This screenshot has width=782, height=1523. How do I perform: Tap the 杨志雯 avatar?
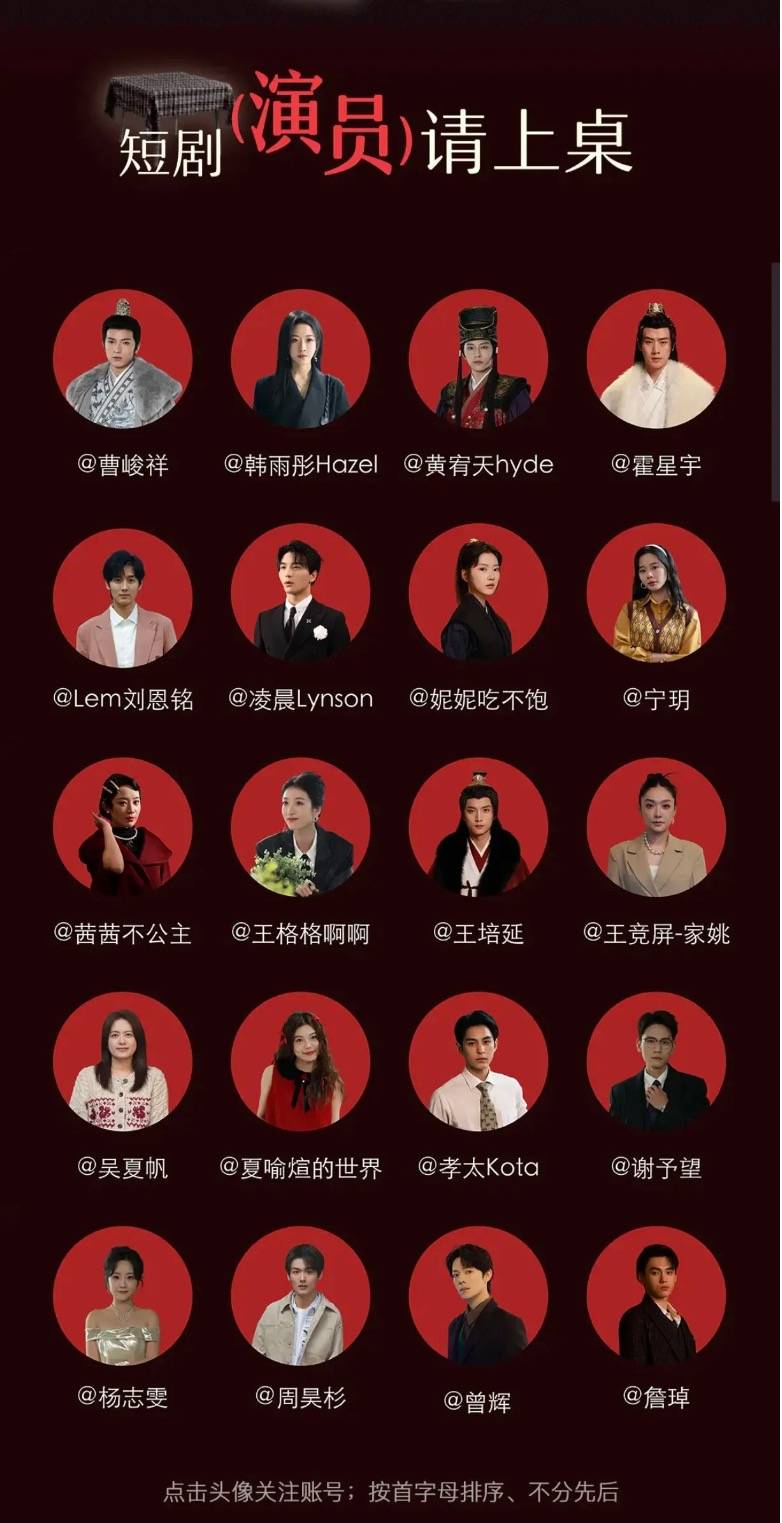[123, 1295]
